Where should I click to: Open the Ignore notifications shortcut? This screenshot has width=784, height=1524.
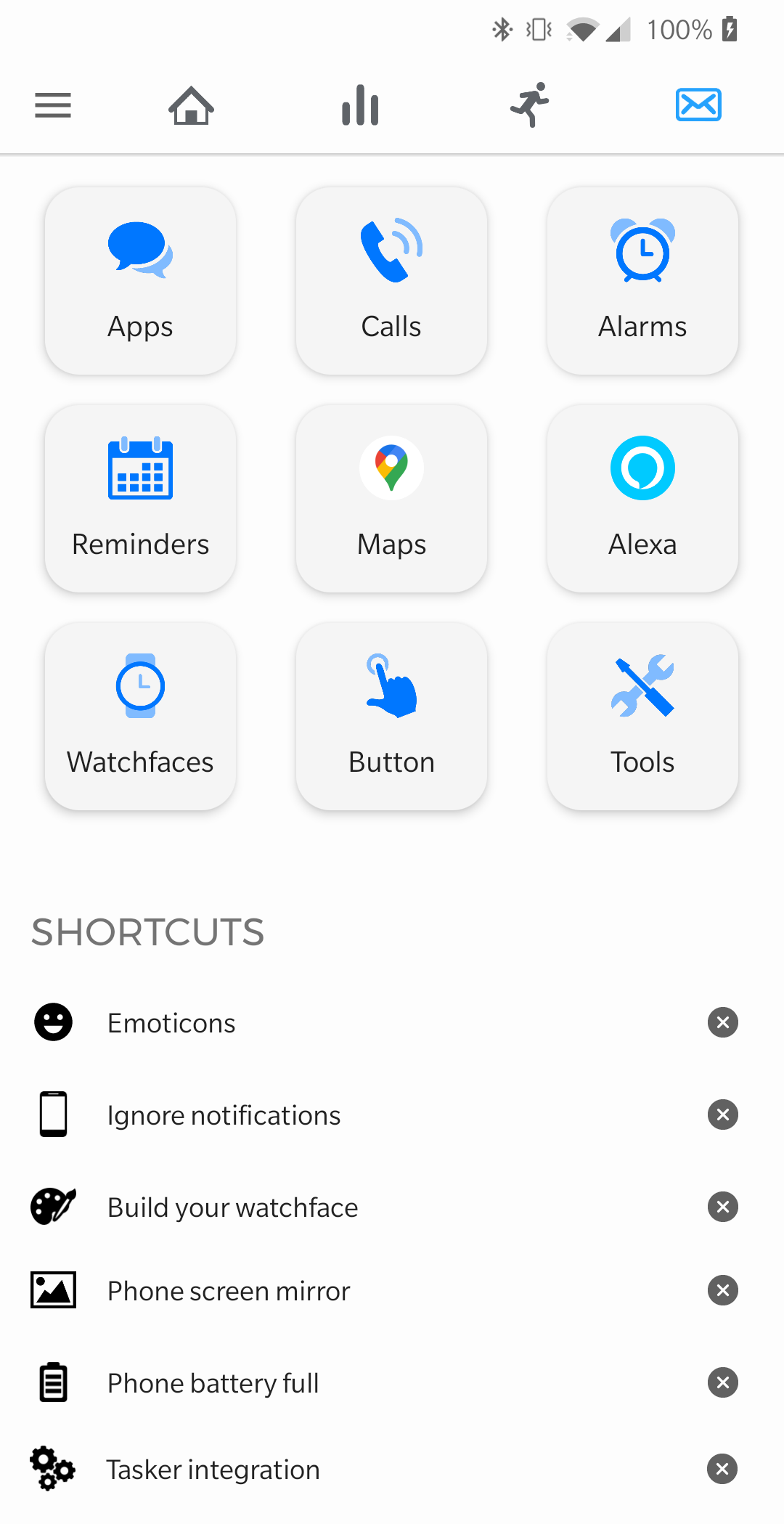[x=224, y=1115]
